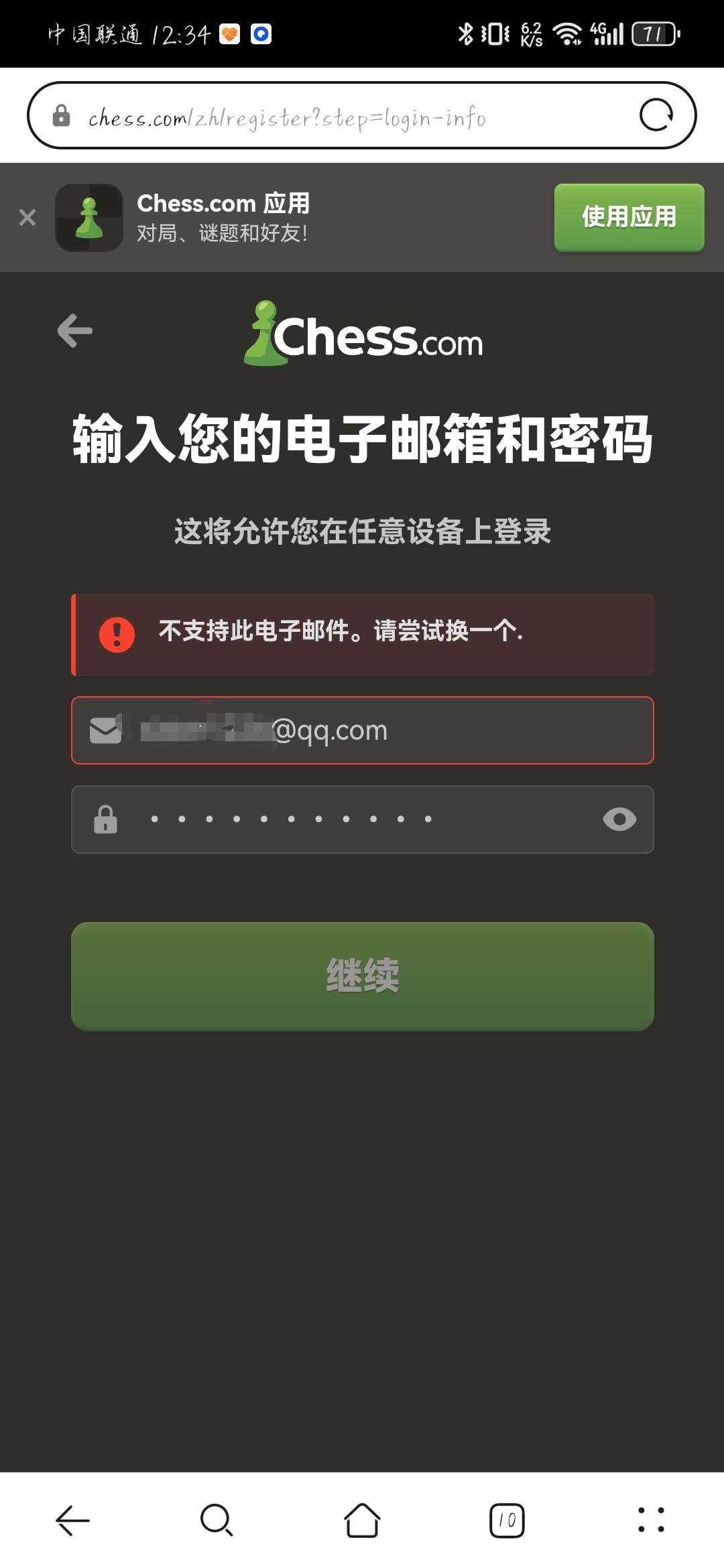This screenshot has width=724, height=1568.
Task: Go to the browser home page
Action: tap(362, 1520)
